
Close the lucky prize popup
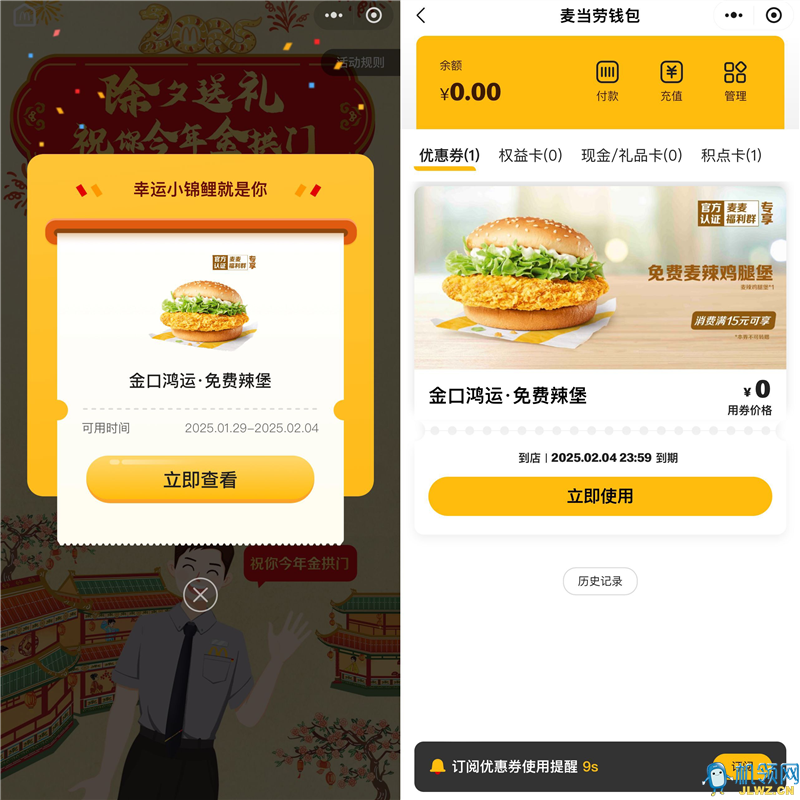coord(200,596)
